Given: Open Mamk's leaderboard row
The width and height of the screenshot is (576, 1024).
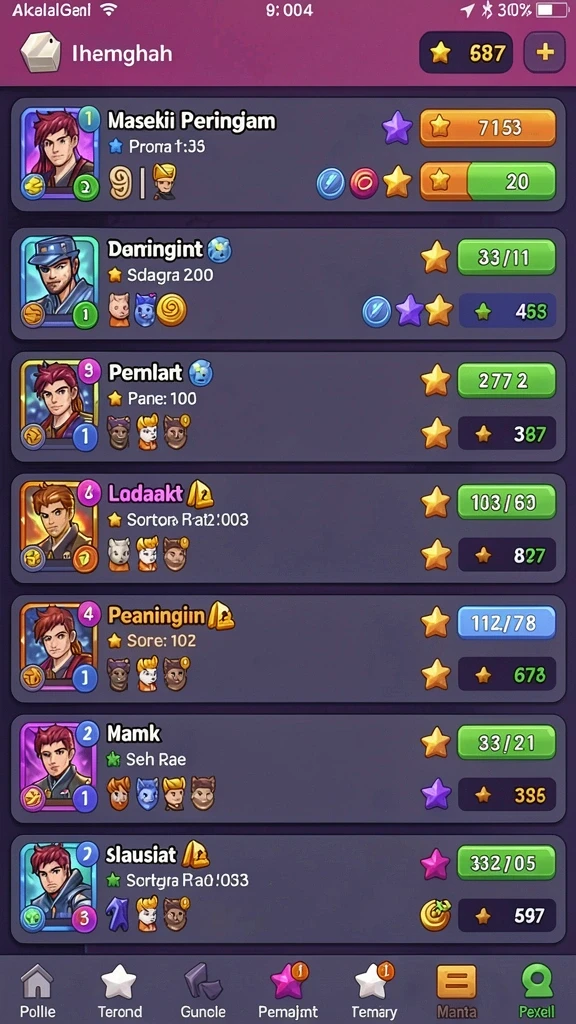Looking at the screenshot, I should point(288,769).
